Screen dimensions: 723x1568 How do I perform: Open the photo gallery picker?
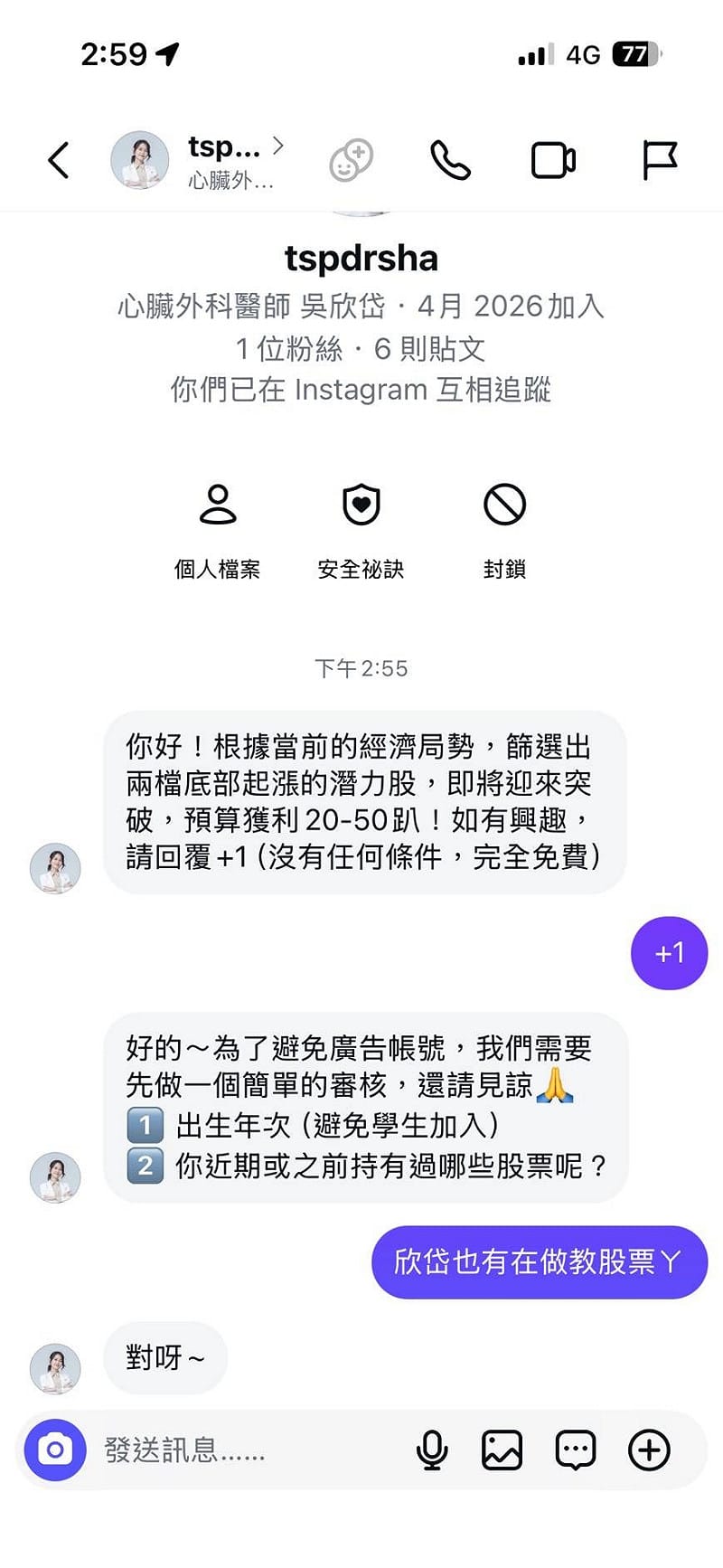[502, 1449]
